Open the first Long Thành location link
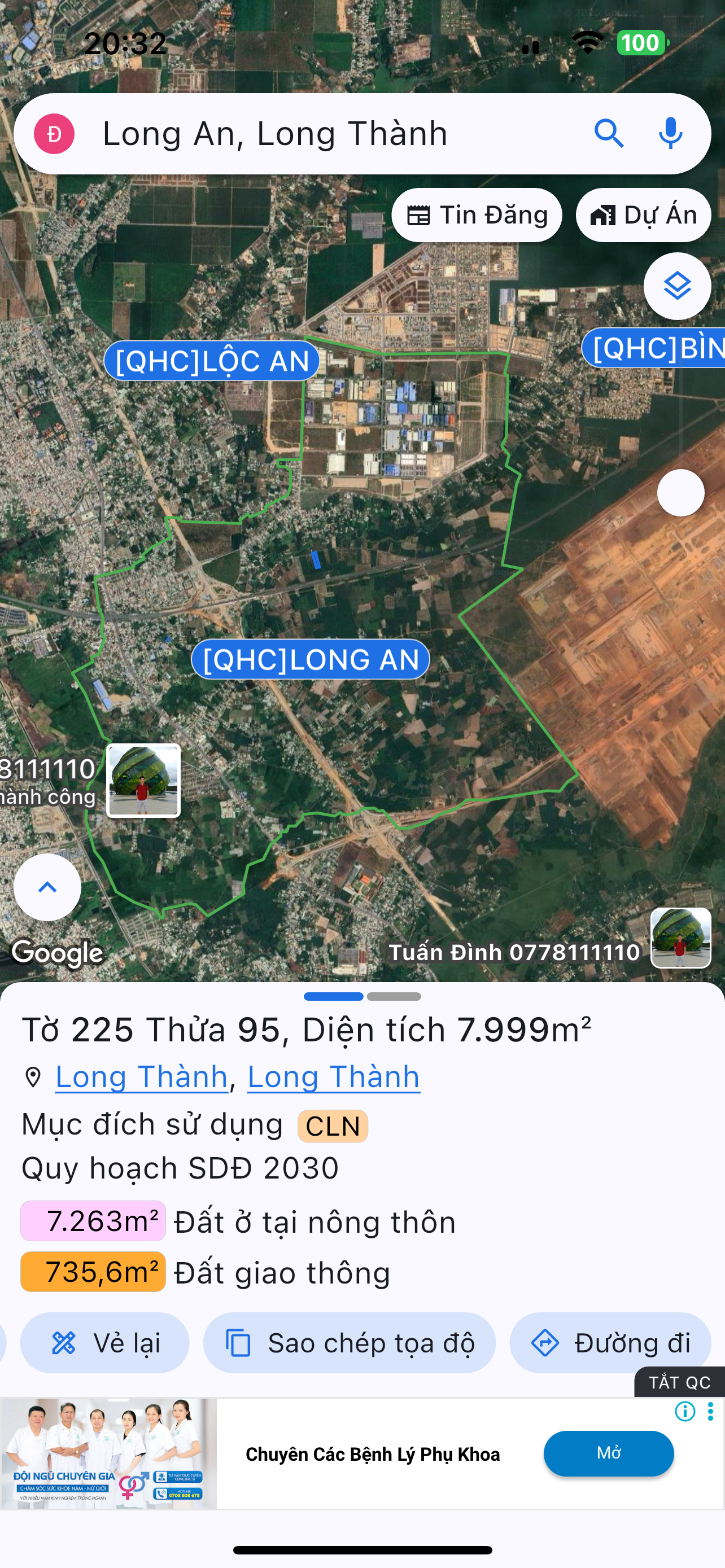 141,1077
